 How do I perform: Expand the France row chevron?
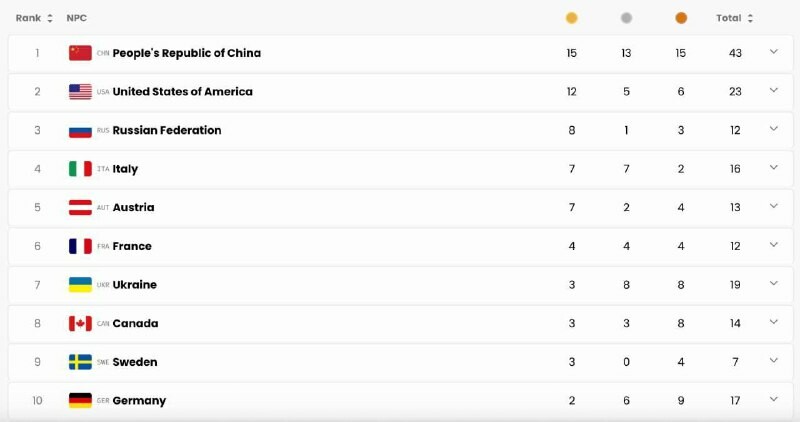(773, 245)
